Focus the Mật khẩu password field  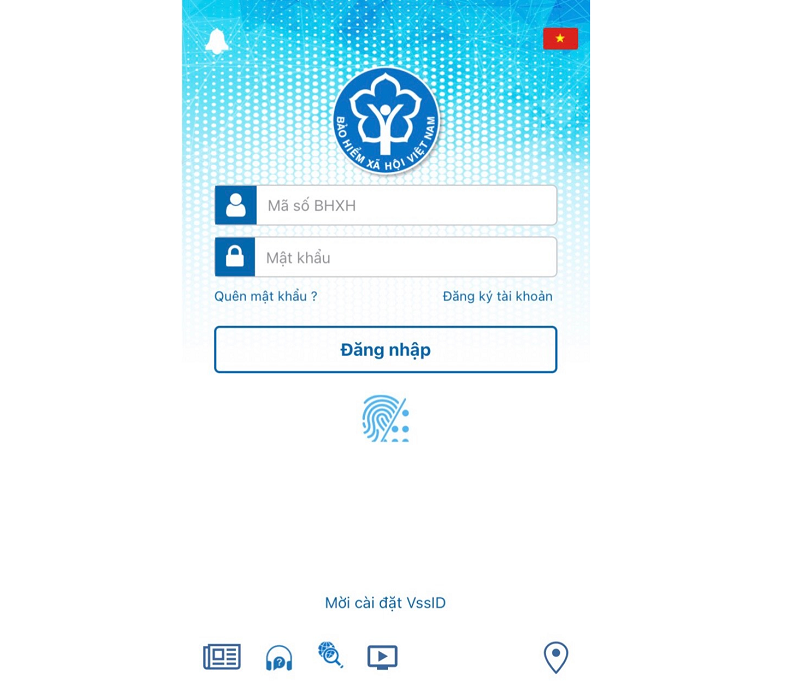[x=405, y=258]
